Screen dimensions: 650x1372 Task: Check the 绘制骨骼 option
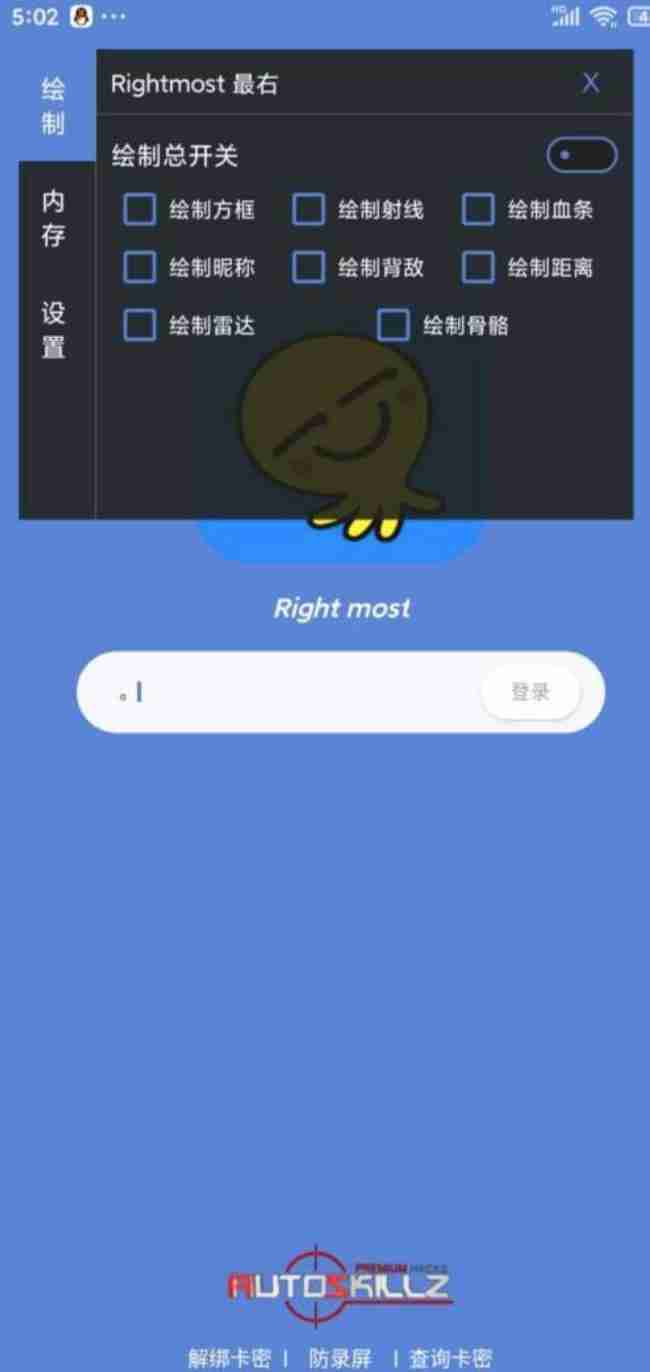point(394,325)
